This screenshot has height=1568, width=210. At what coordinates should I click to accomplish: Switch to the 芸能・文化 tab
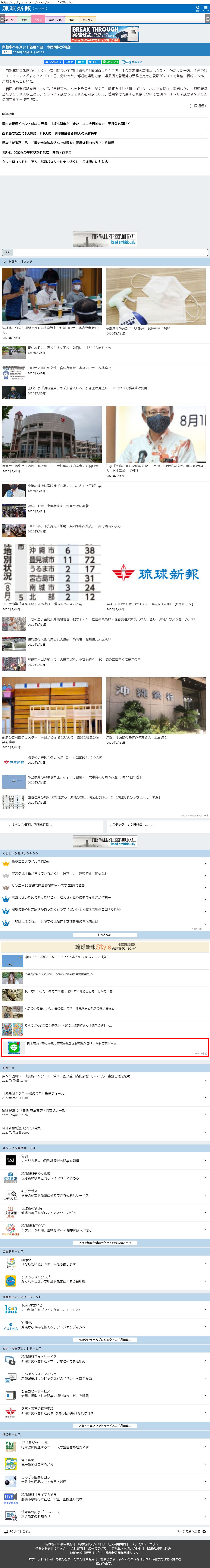[x=55, y=19]
